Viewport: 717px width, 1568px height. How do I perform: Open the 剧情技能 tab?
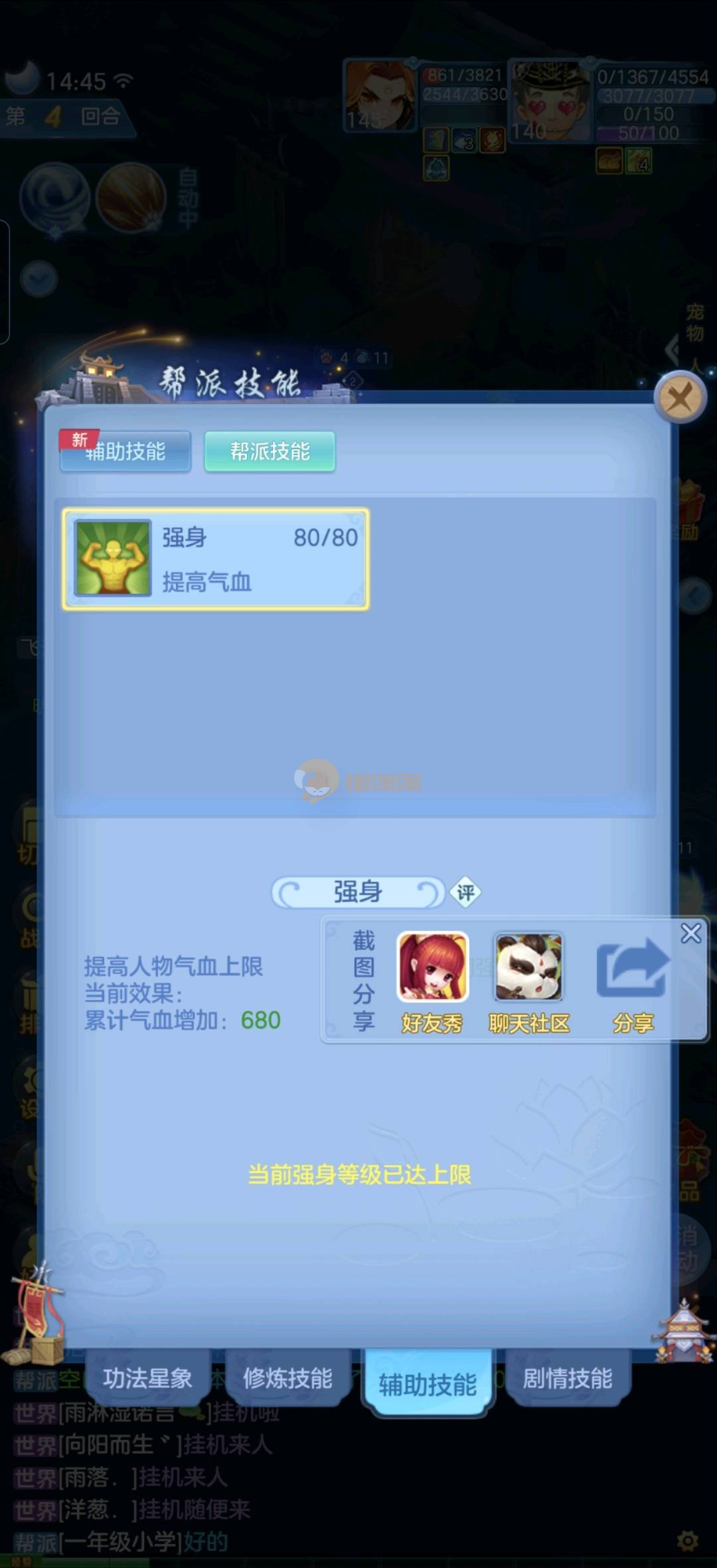tap(568, 1379)
